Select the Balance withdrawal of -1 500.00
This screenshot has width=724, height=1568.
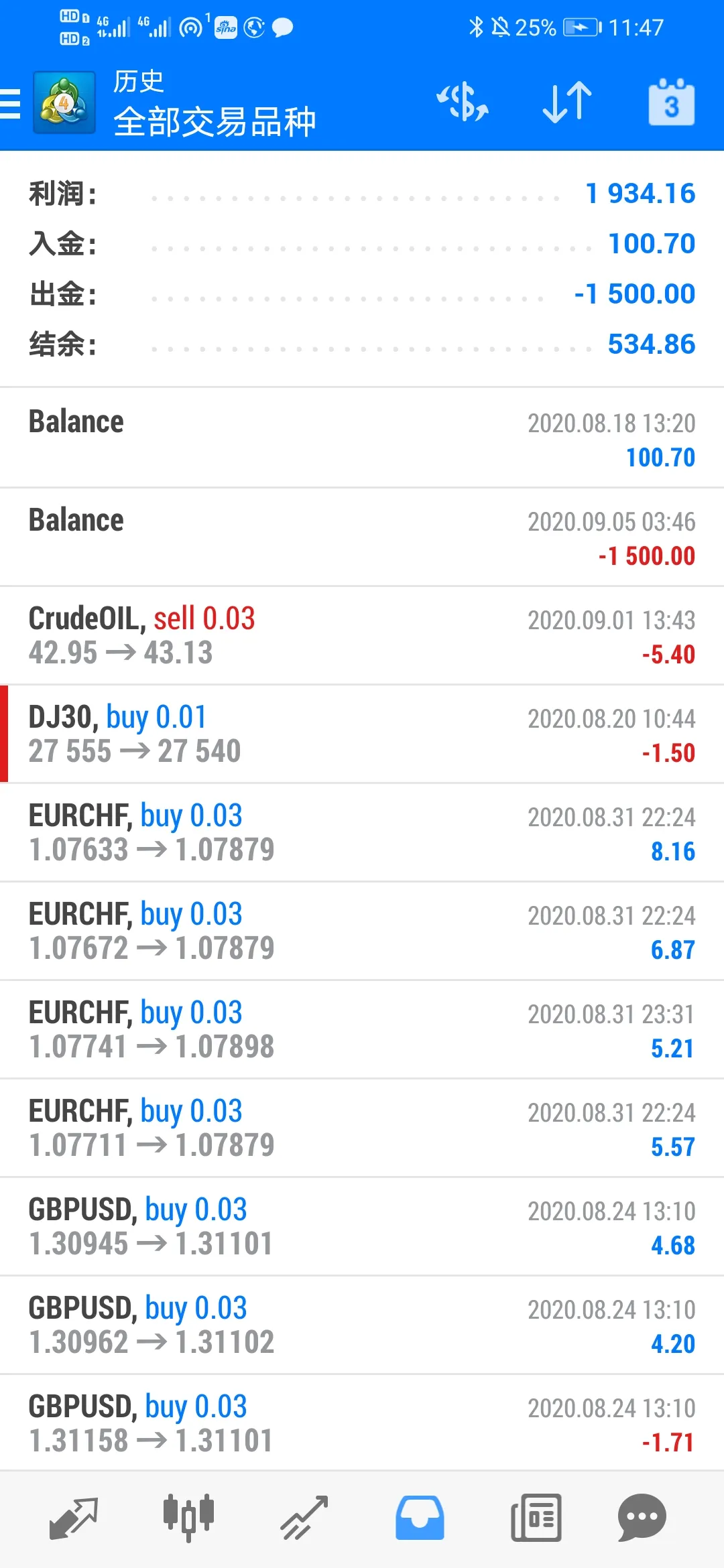coord(362,537)
